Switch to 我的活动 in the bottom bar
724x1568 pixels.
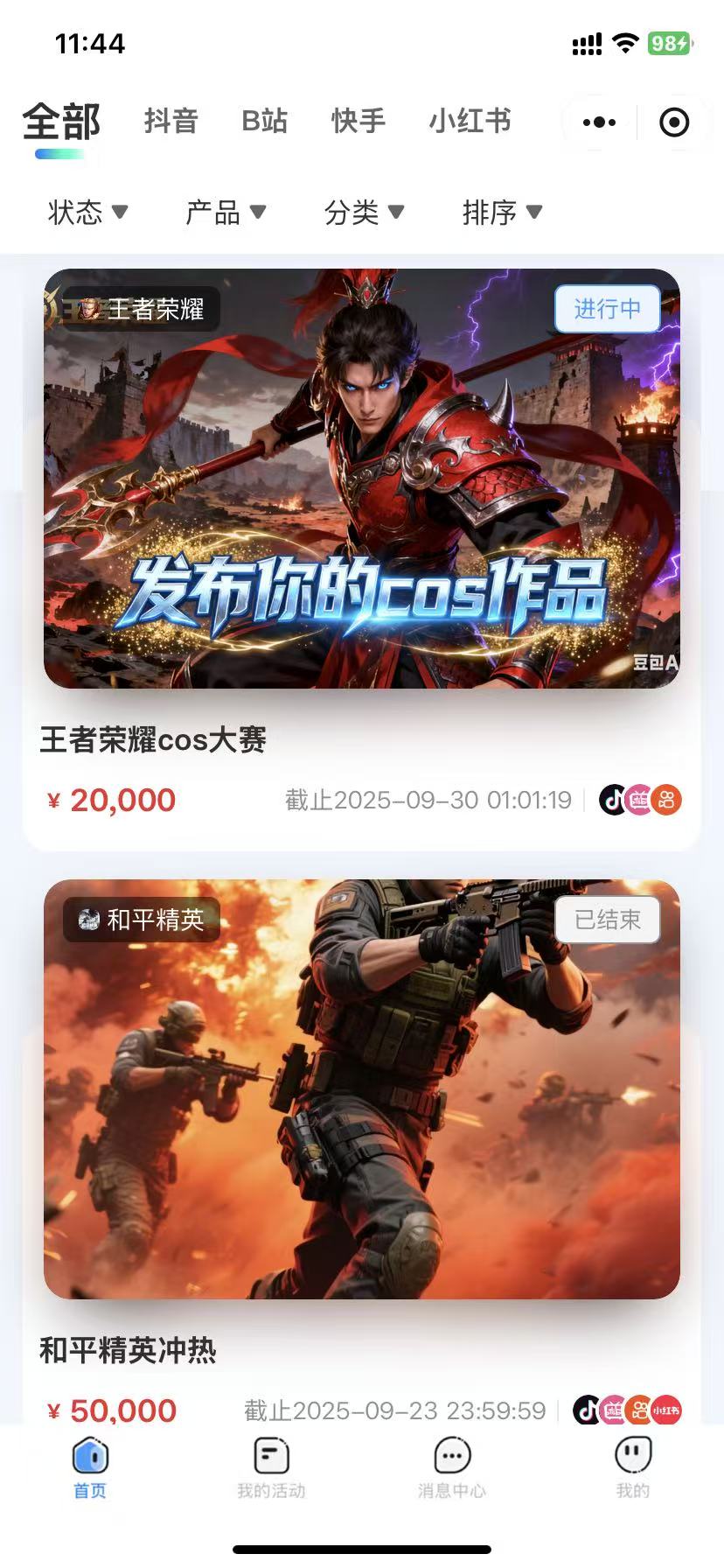click(x=271, y=1466)
